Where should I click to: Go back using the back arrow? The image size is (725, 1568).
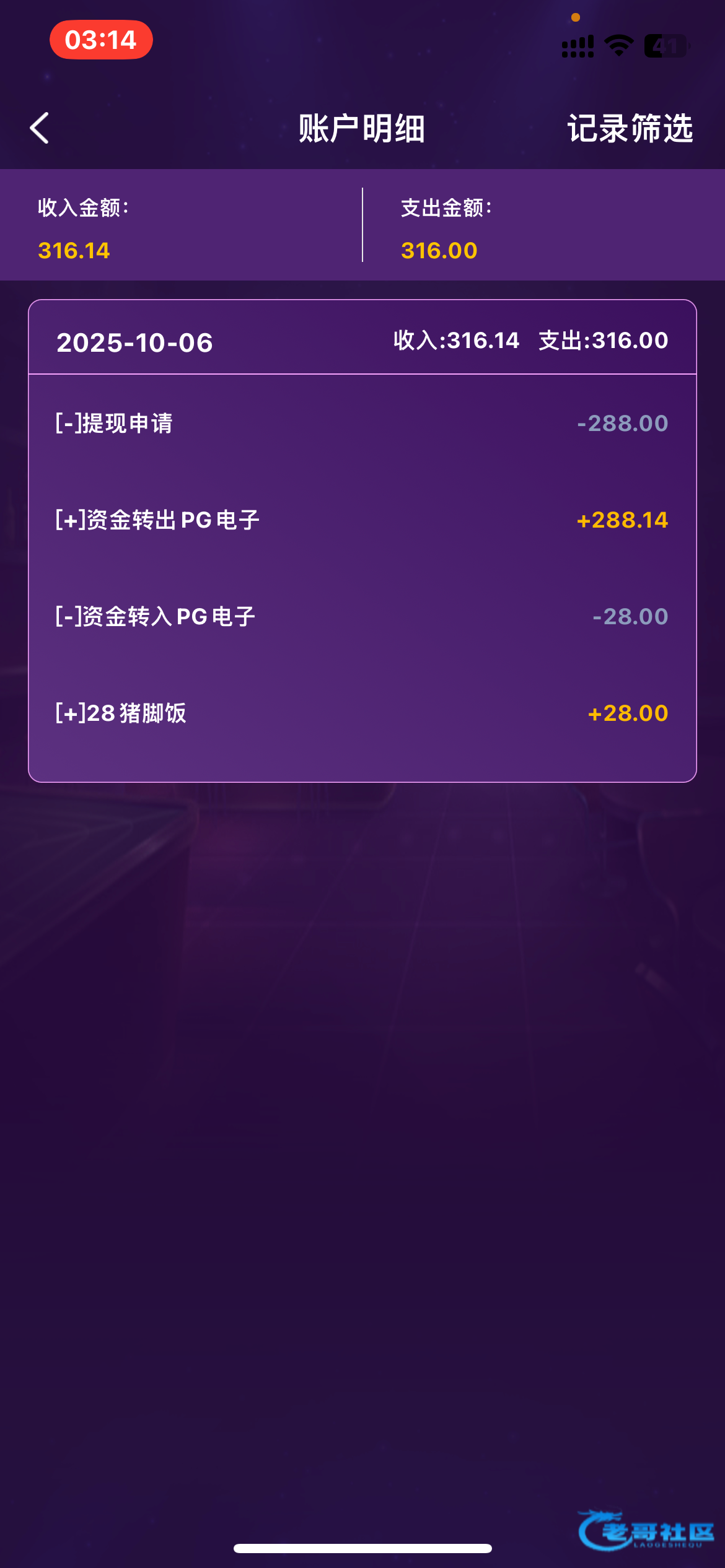click(40, 128)
